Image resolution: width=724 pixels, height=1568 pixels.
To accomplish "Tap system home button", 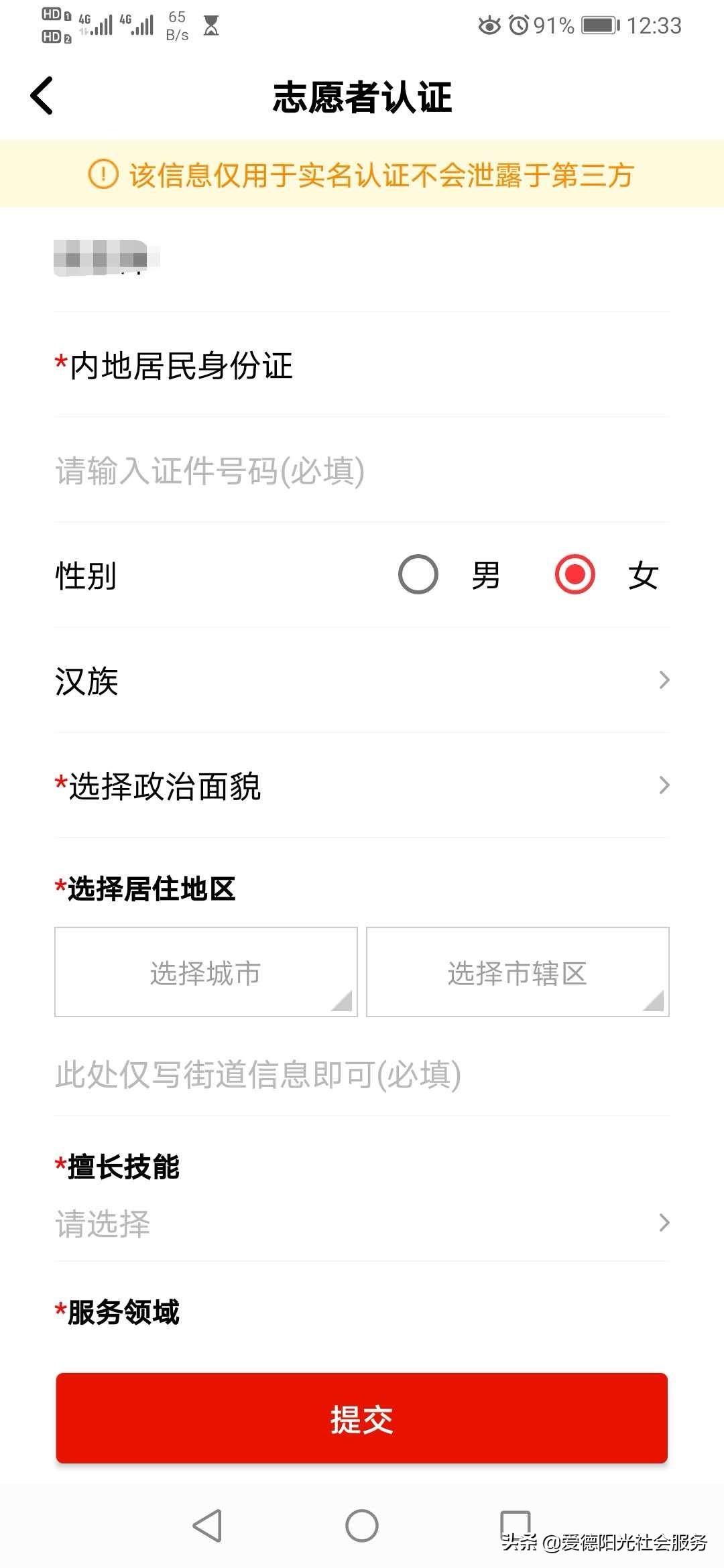I will (362, 1526).
